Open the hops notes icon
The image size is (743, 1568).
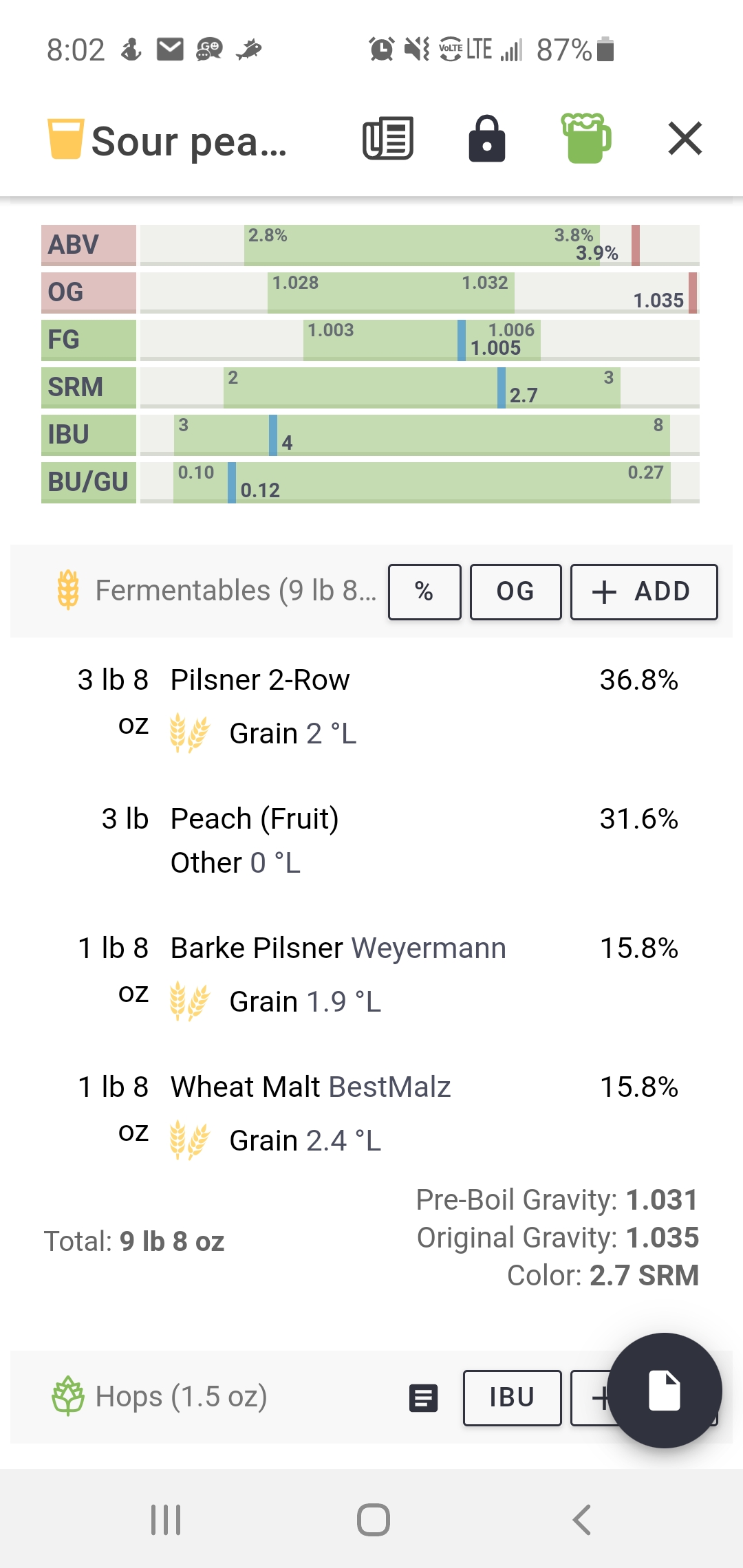click(424, 1398)
